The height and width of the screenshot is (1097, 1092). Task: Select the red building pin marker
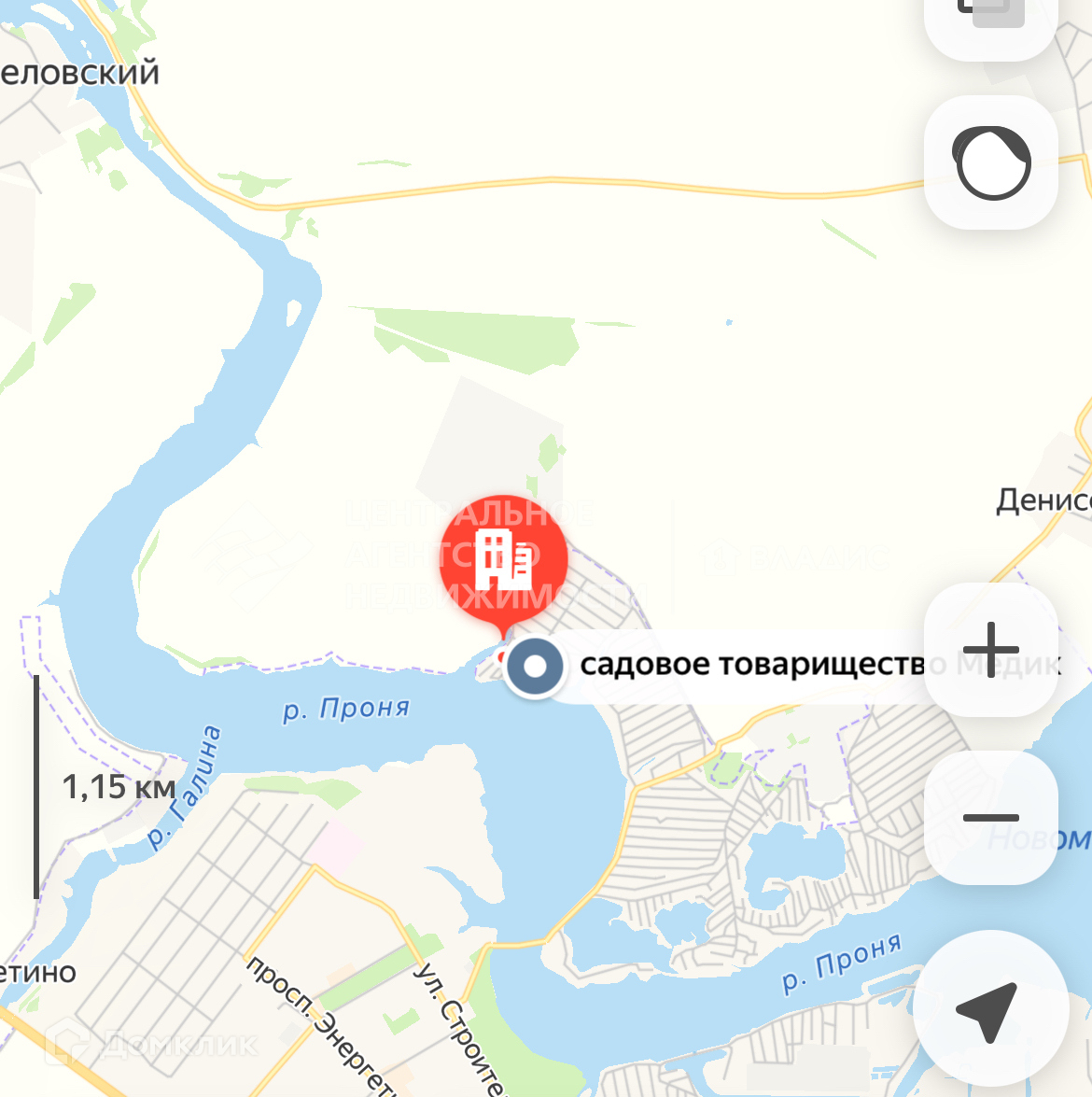tap(504, 558)
